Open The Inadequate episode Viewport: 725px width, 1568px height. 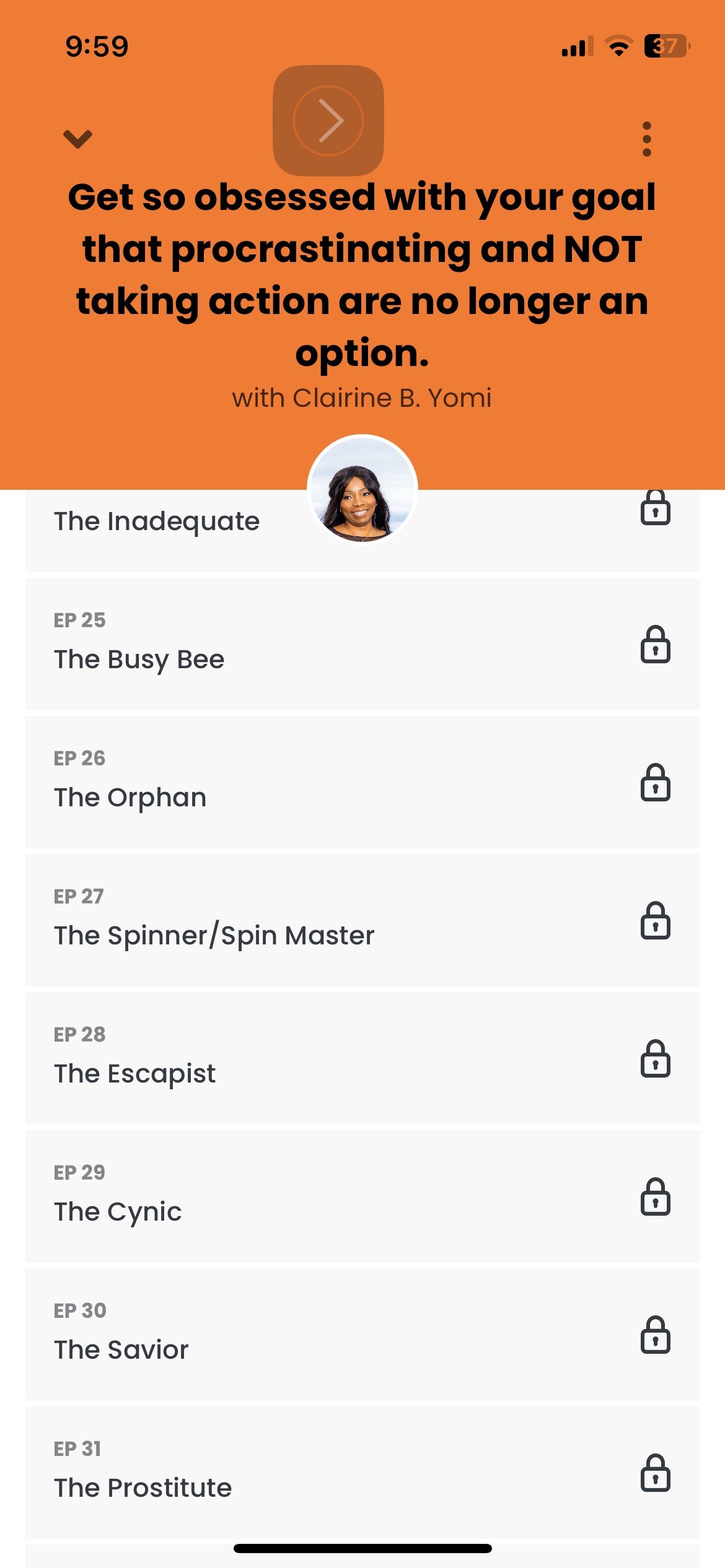[x=157, y=522]
